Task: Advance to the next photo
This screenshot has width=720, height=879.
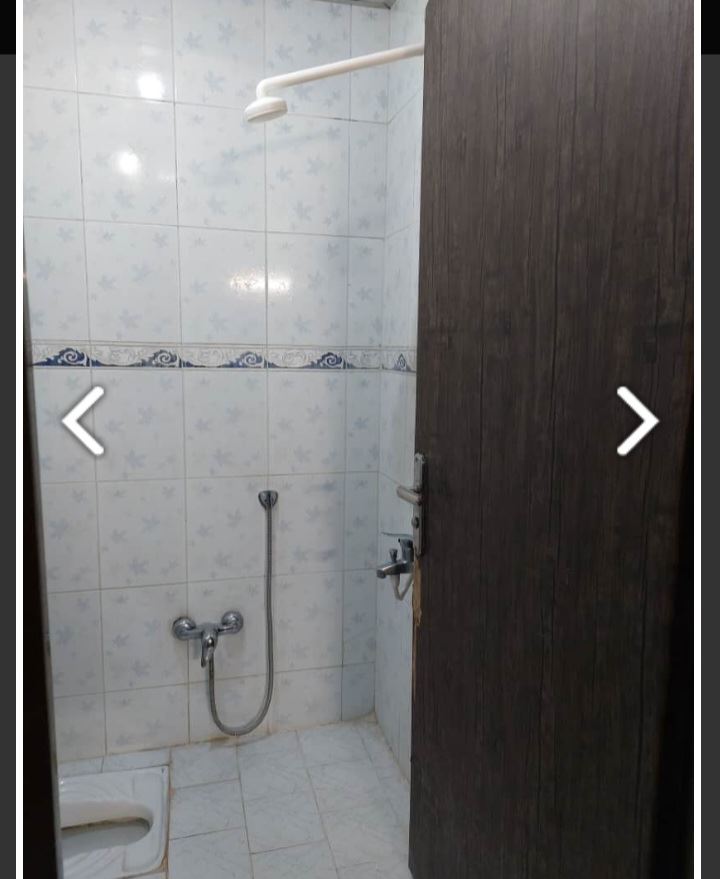Action: (636, 421)
